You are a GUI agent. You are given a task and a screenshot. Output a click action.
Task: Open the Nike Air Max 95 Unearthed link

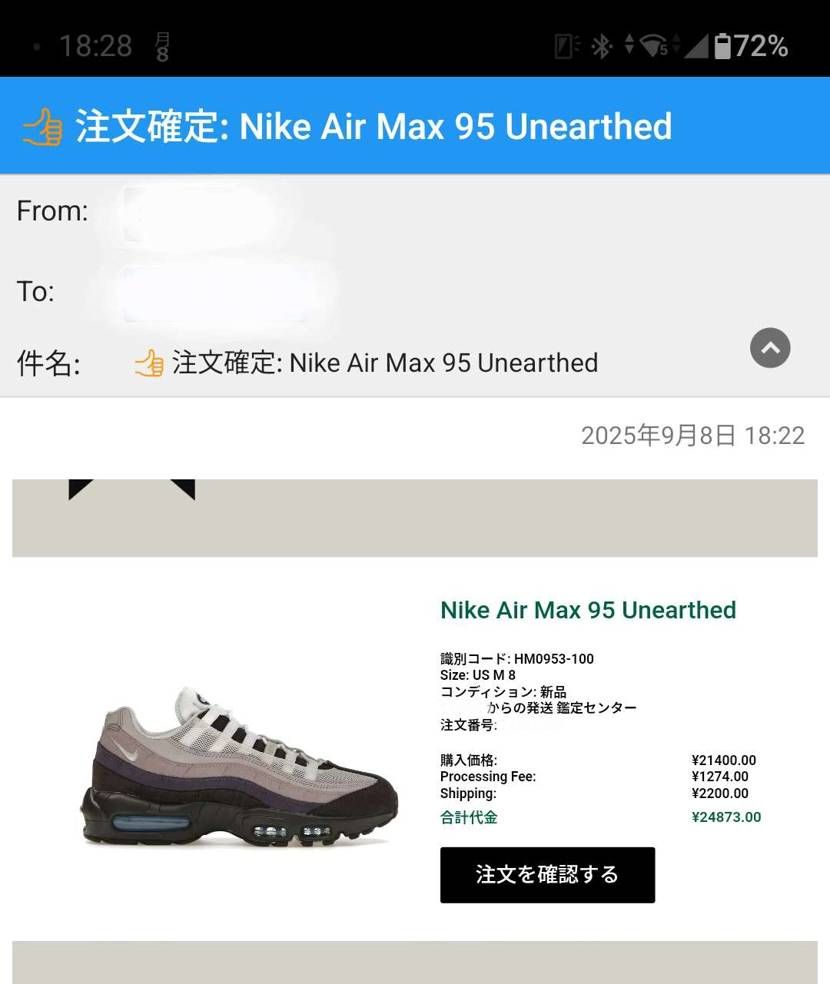pos(588,610)
